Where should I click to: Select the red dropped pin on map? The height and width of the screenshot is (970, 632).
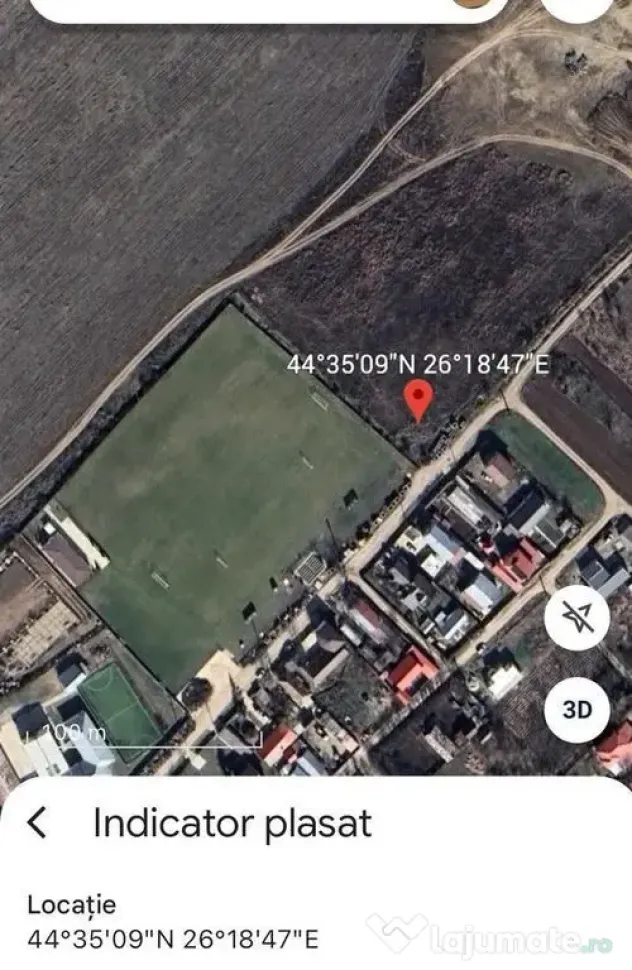tap(418, 400)
